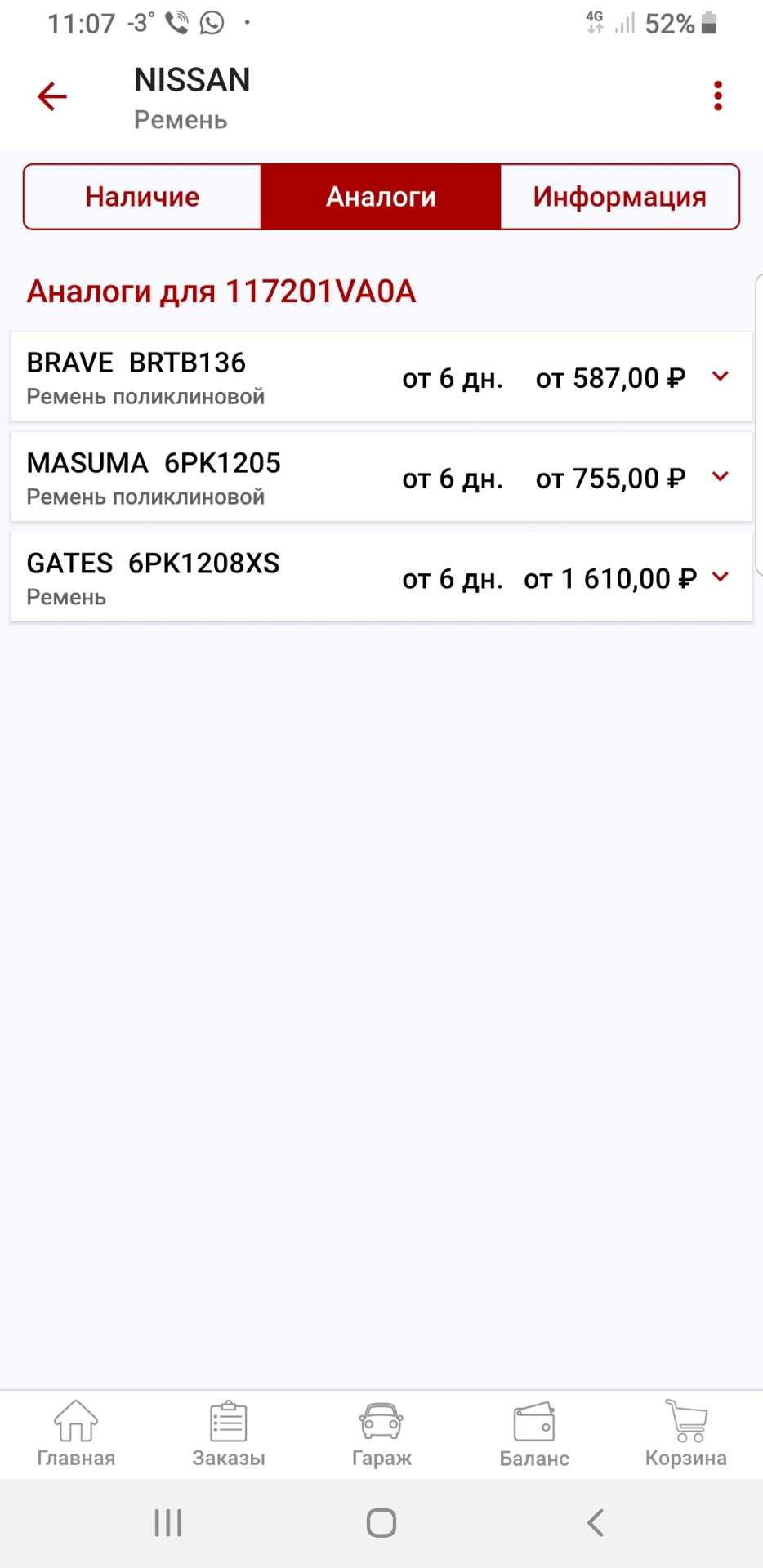Image resolution: width=763 pixels, height=1568 pixels.
Task: Tap the system home button
Action: pyautogui.click(x=381, y=1523)
